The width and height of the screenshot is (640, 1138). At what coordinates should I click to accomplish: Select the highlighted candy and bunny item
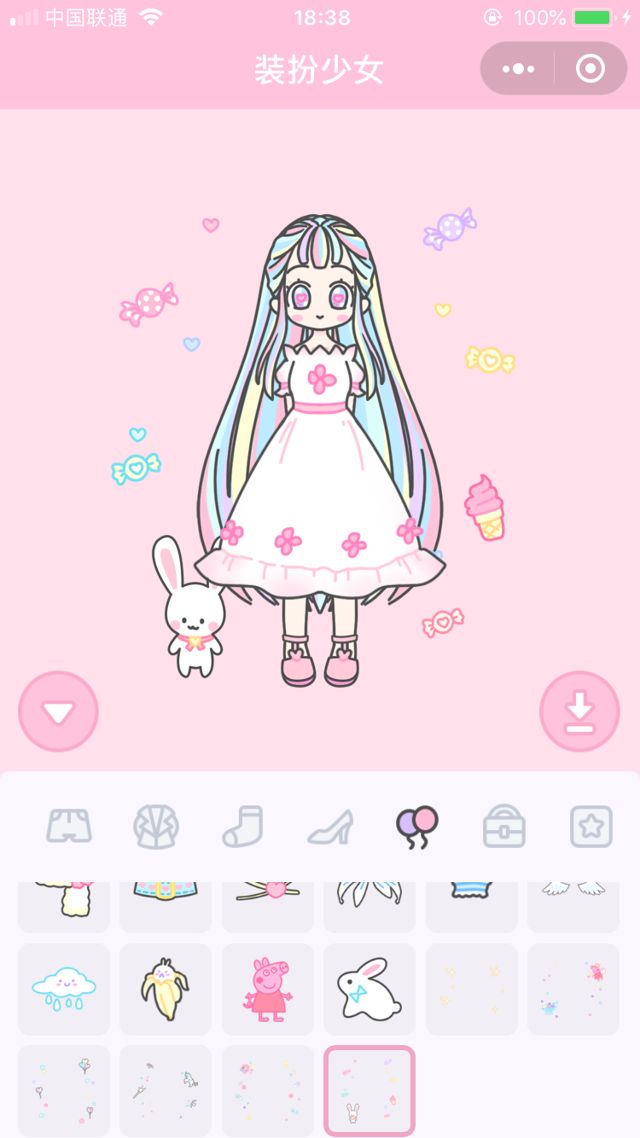[369, 1090]
